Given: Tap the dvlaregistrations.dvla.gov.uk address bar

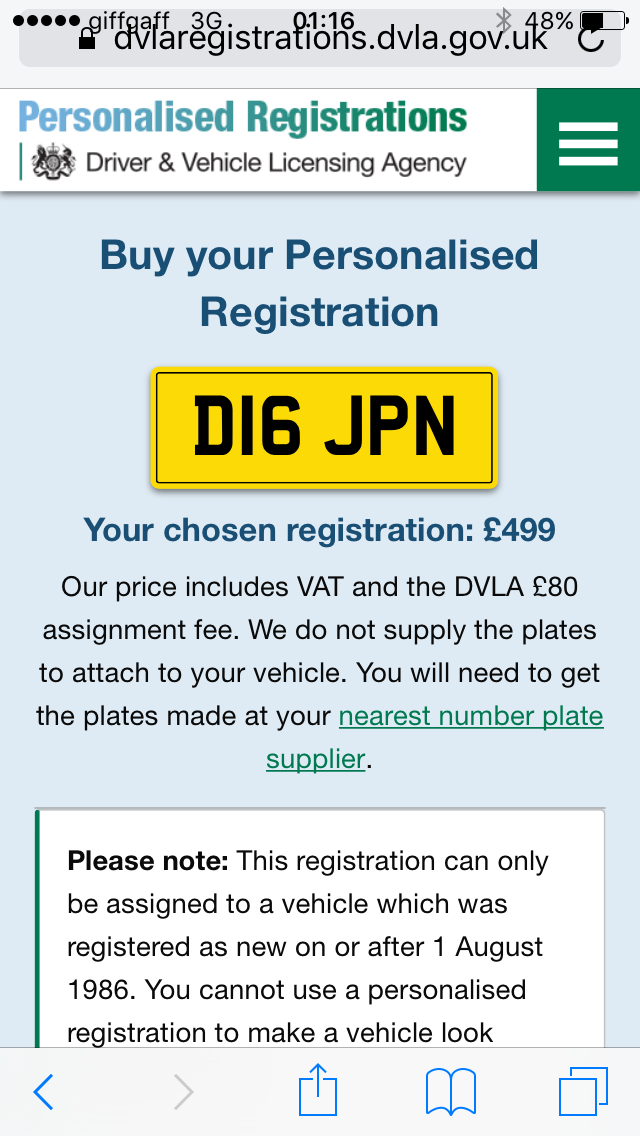Looking at the screenshot, I should click(x=320, y=38).
